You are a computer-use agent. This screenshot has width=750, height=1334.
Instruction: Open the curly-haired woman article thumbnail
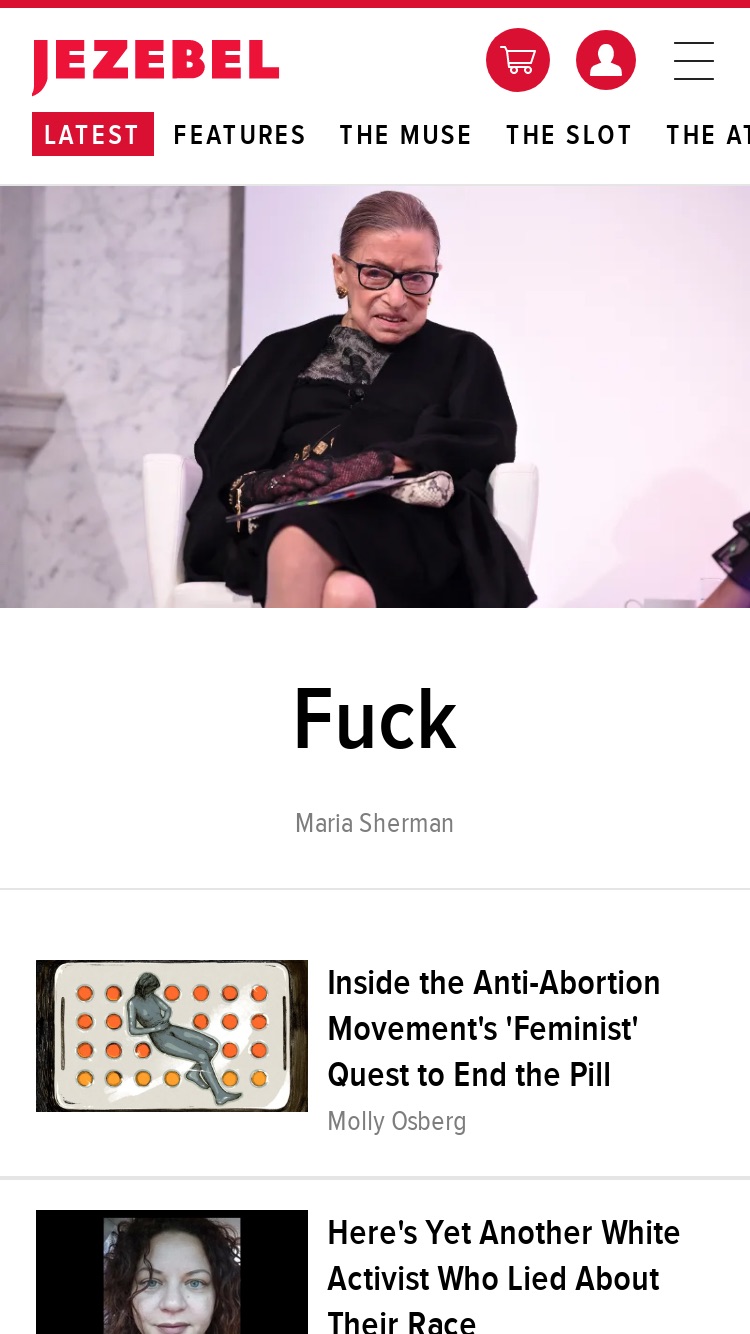[172, 1272]
